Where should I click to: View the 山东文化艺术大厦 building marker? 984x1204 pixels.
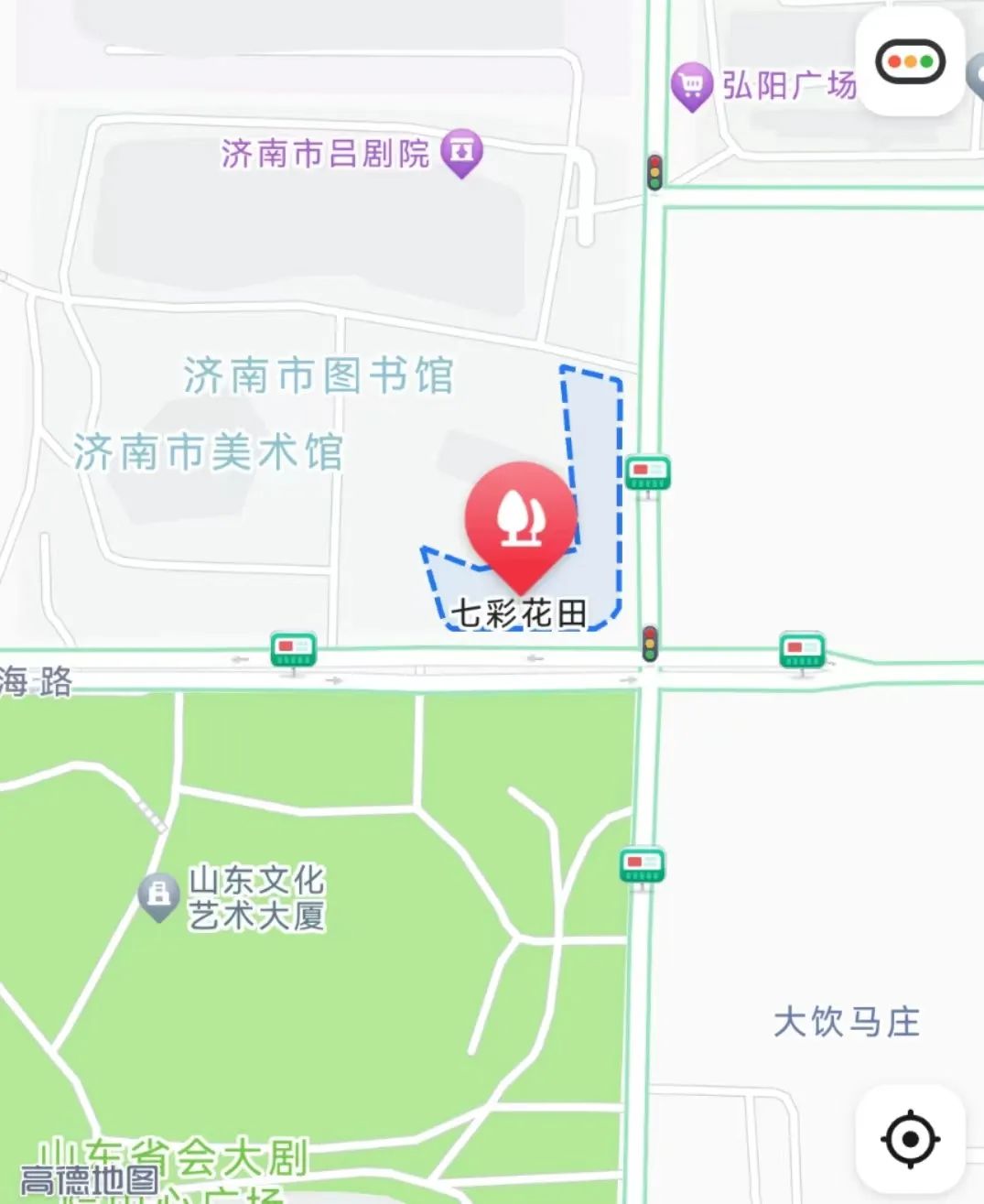click(x=159, y=895)
